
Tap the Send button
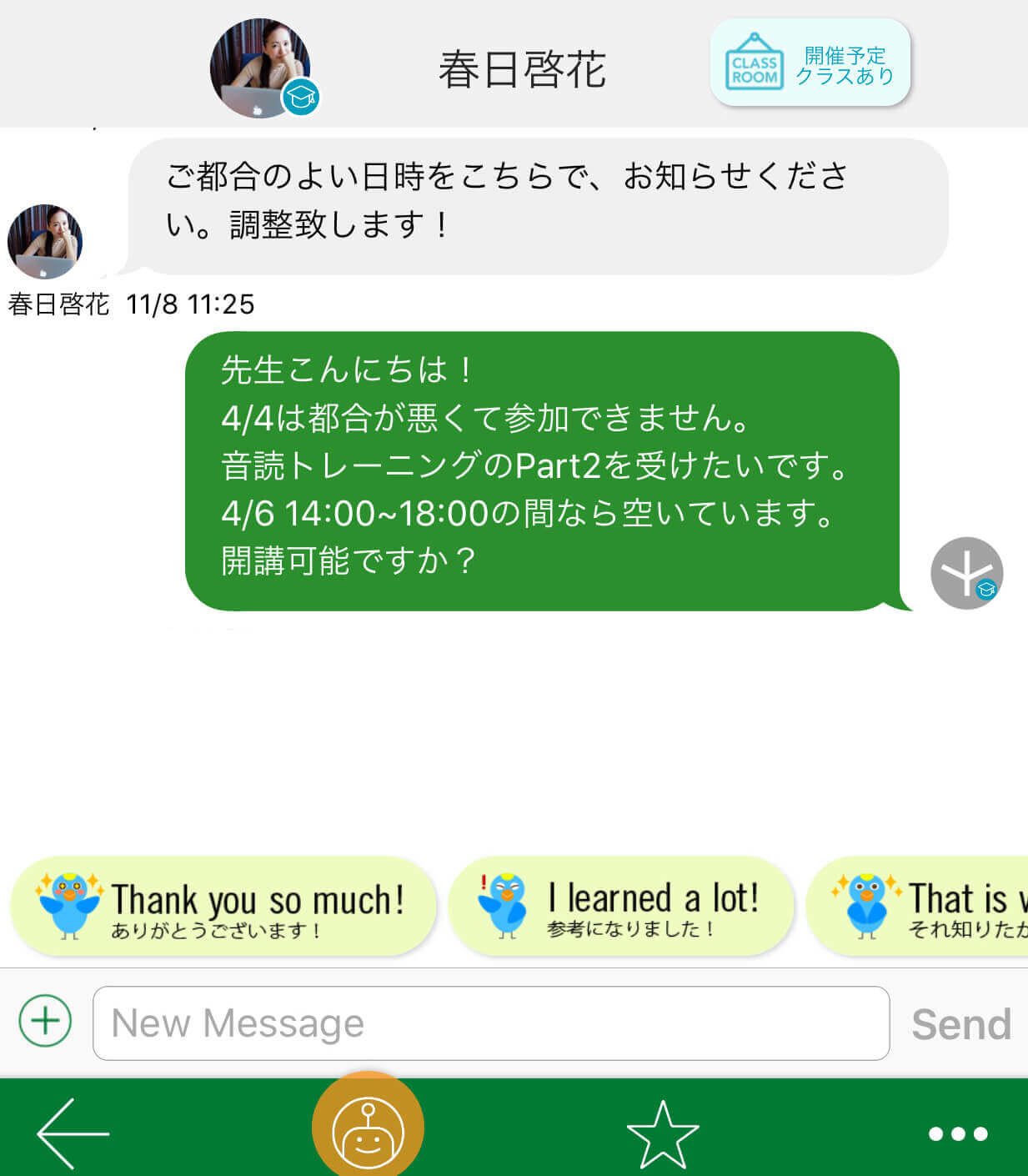coord(960,1024)
